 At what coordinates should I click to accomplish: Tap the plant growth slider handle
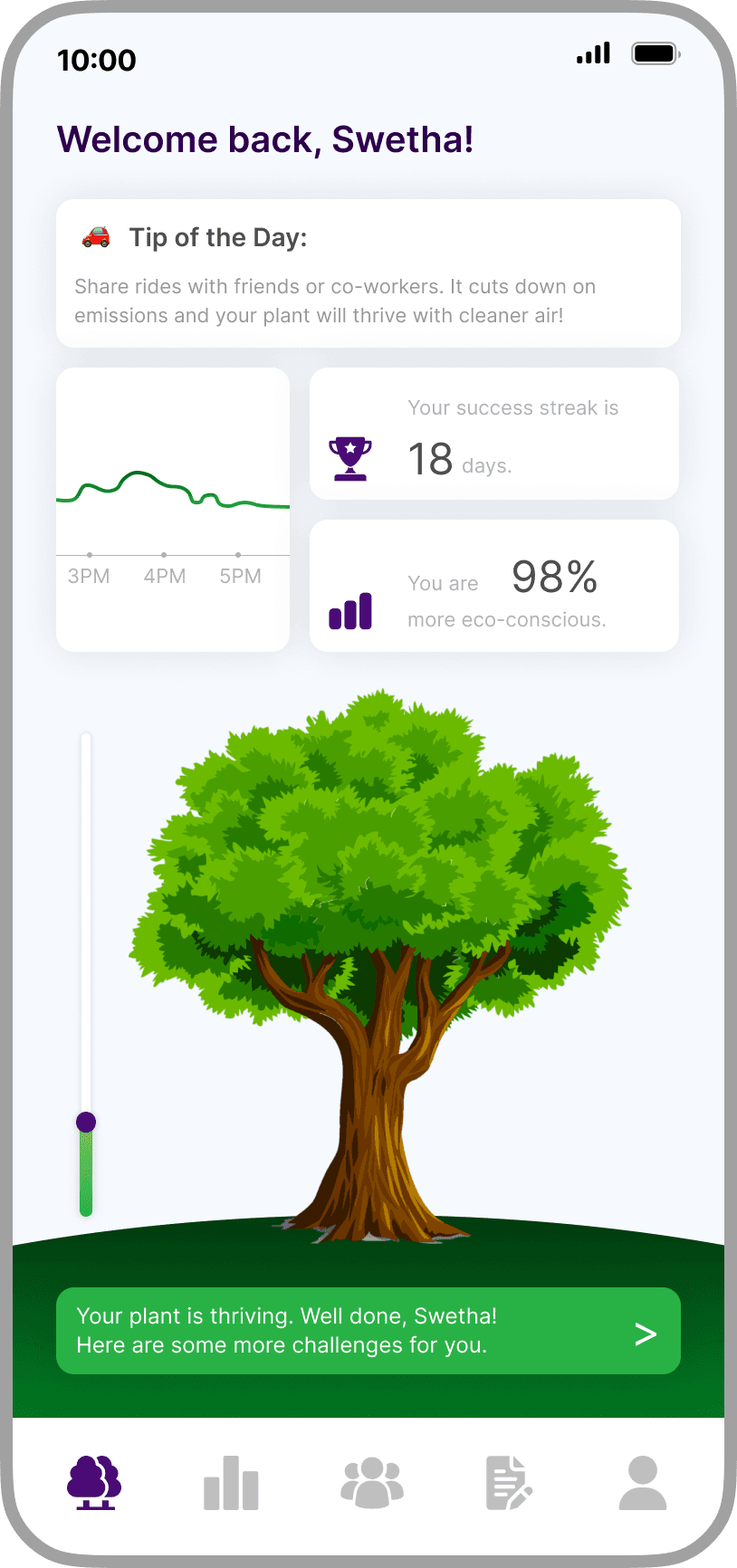click(86, 1123)
